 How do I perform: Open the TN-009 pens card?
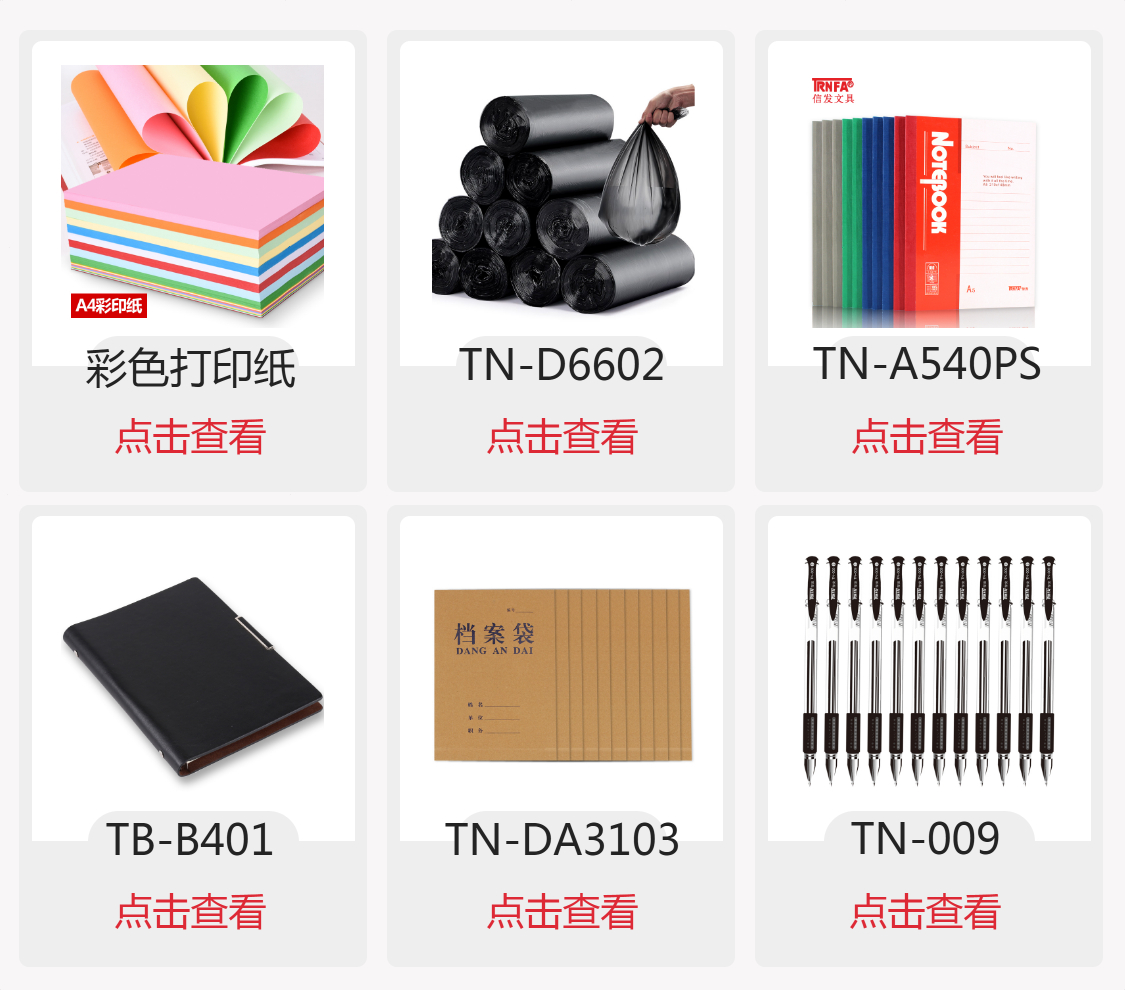(929, 675)
